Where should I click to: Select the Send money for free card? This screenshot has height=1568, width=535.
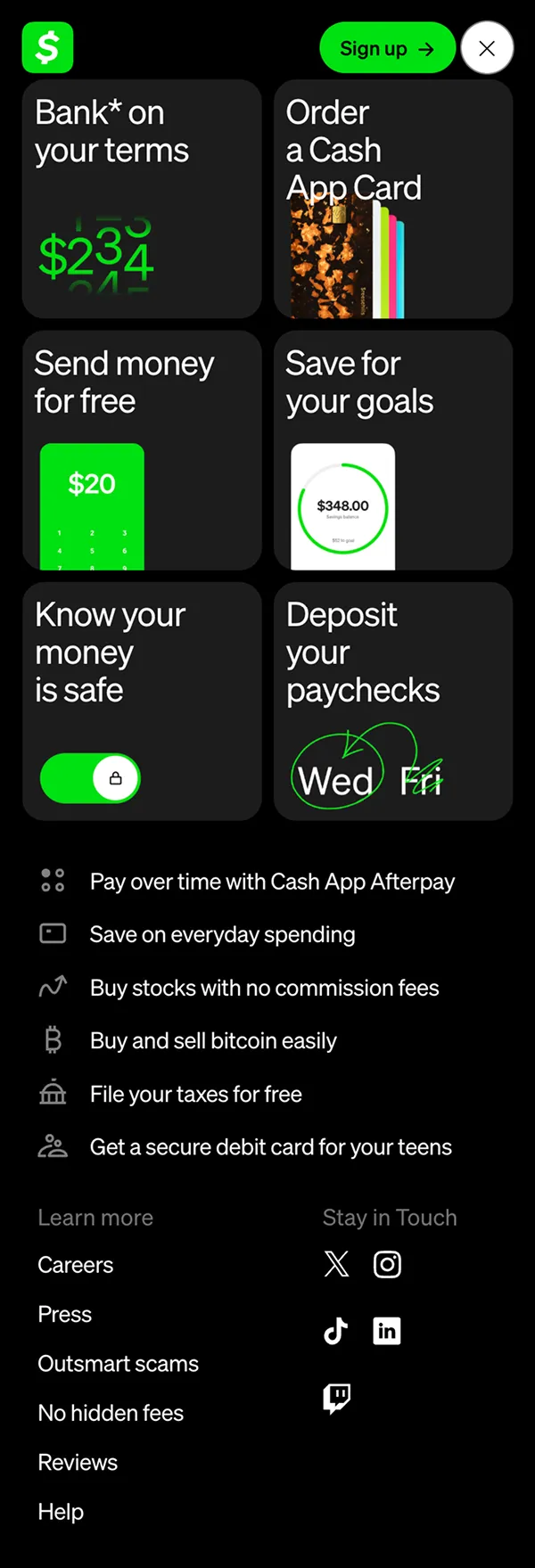click(142, 450)
